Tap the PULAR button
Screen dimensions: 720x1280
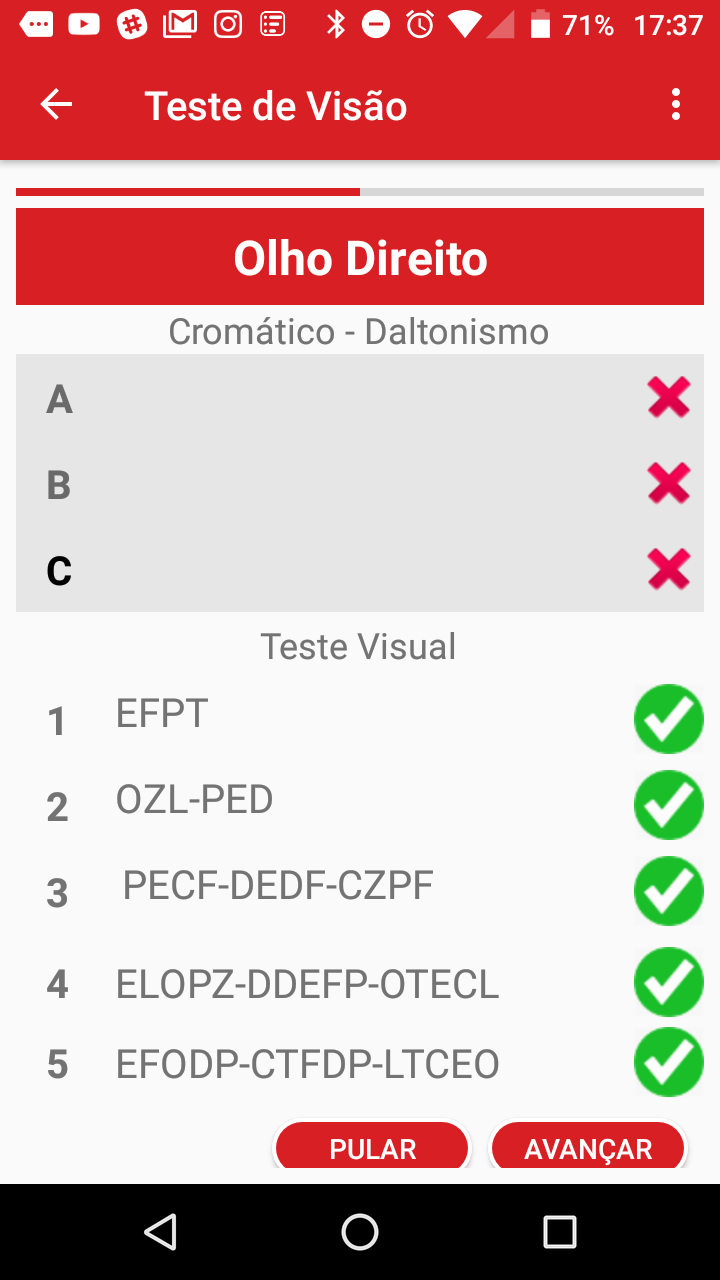[x=372, y=1148]
